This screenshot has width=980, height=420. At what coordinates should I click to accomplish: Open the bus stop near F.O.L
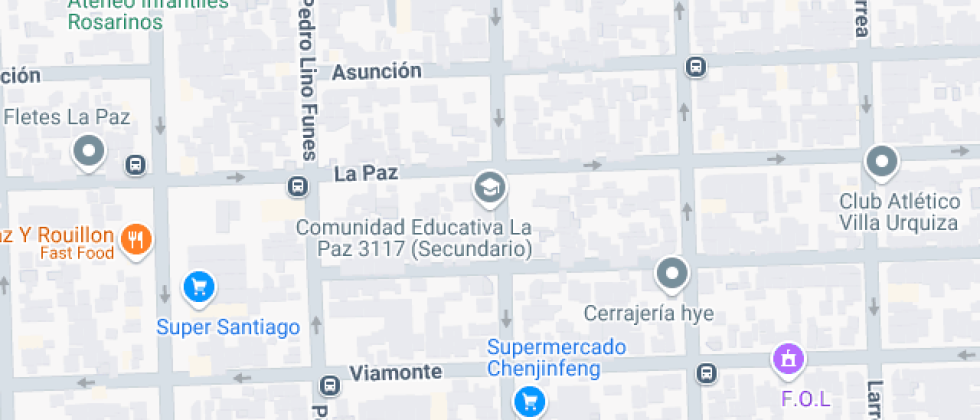[707, 373]
